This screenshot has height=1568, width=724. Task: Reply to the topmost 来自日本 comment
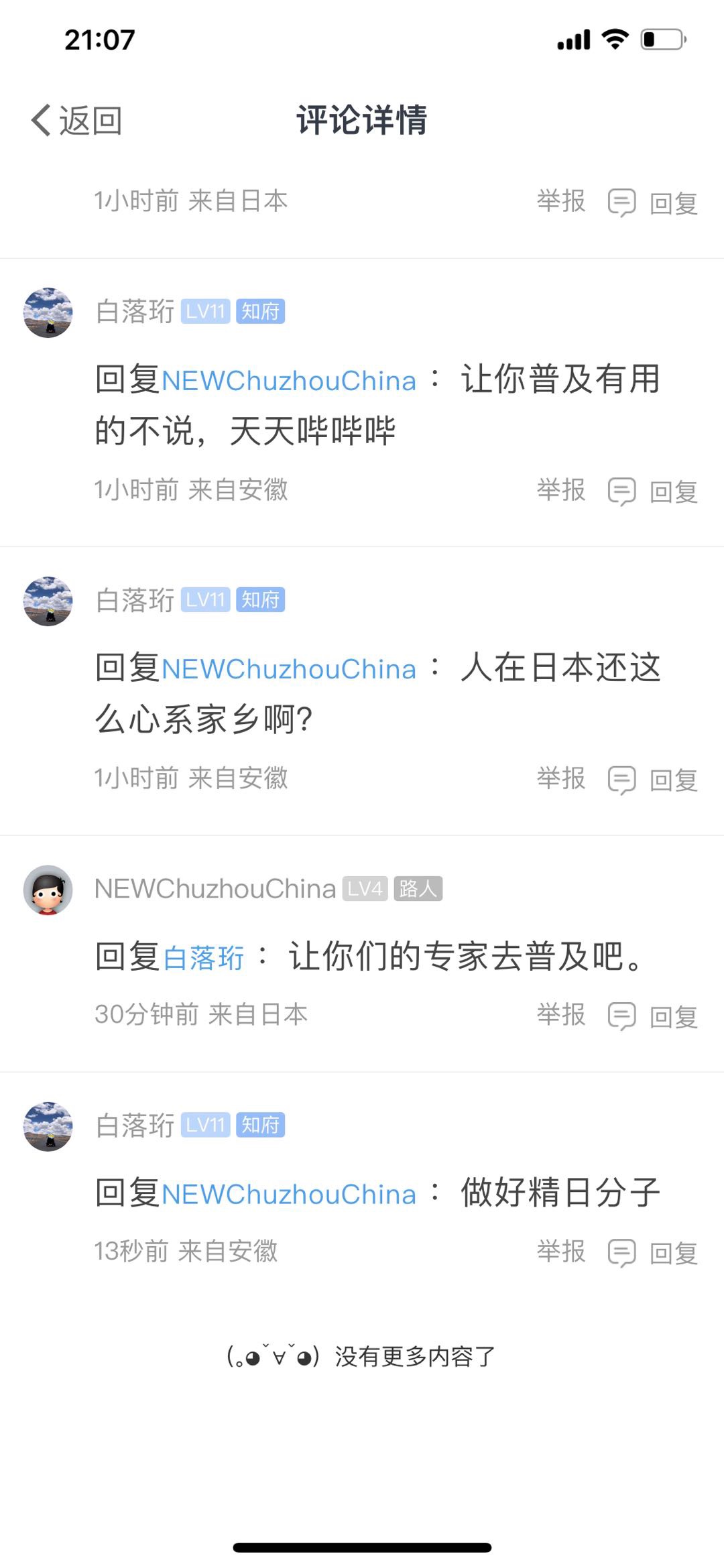coord(653,202)
